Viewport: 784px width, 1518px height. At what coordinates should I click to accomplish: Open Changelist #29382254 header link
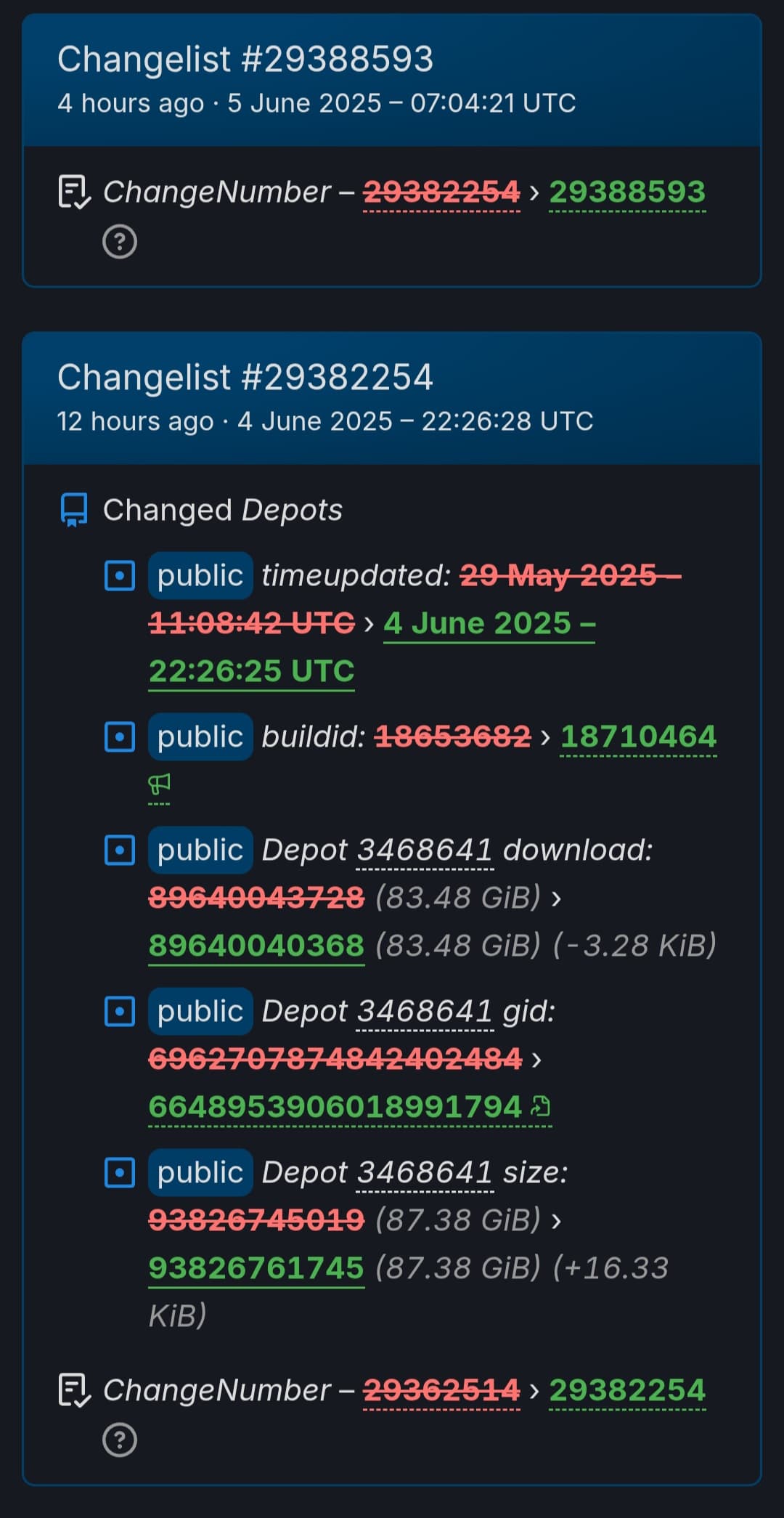pos(245,377)
